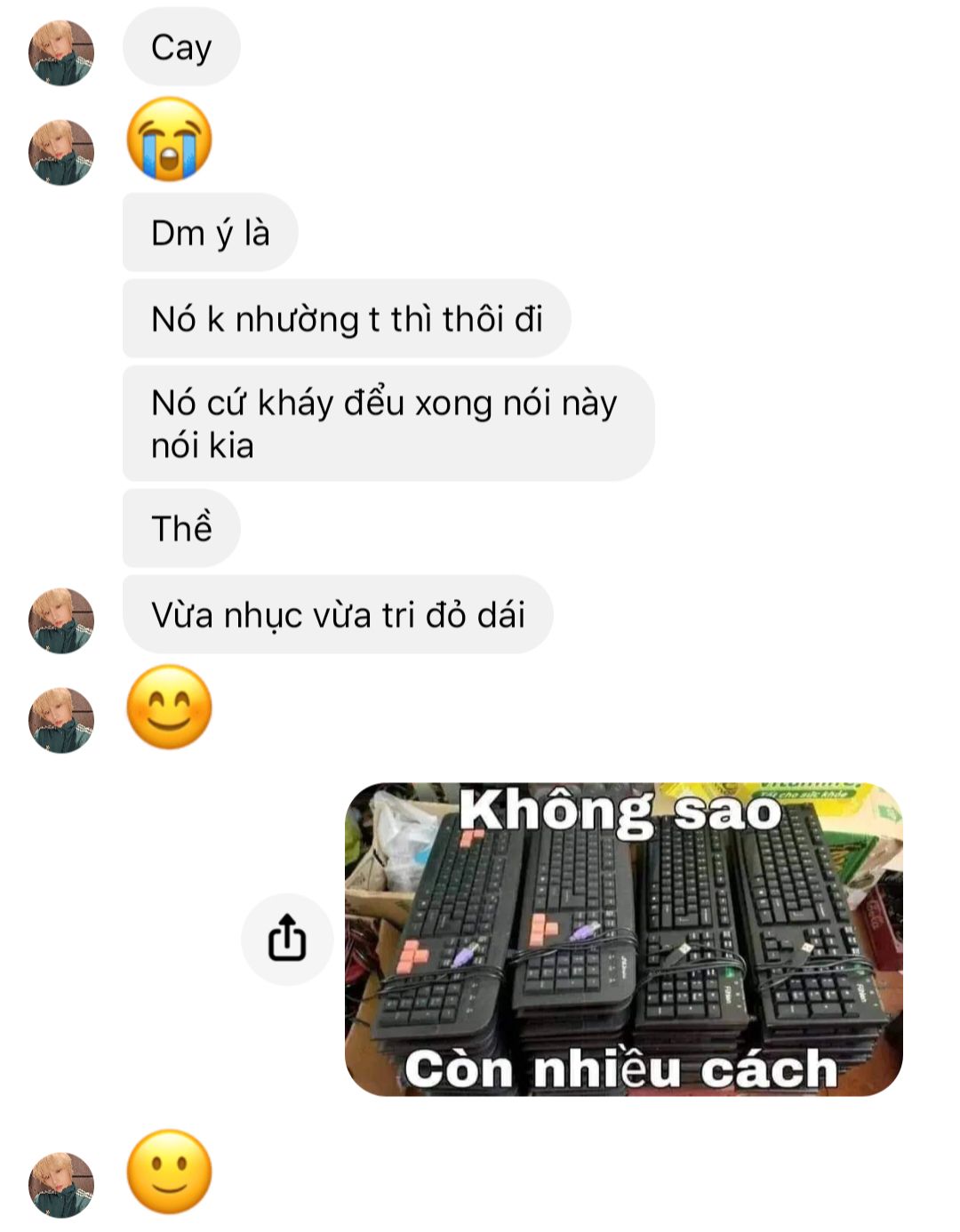The image size is (960, 1232).
Task: Share the keyboard meme image
Action: click(287, 938)
